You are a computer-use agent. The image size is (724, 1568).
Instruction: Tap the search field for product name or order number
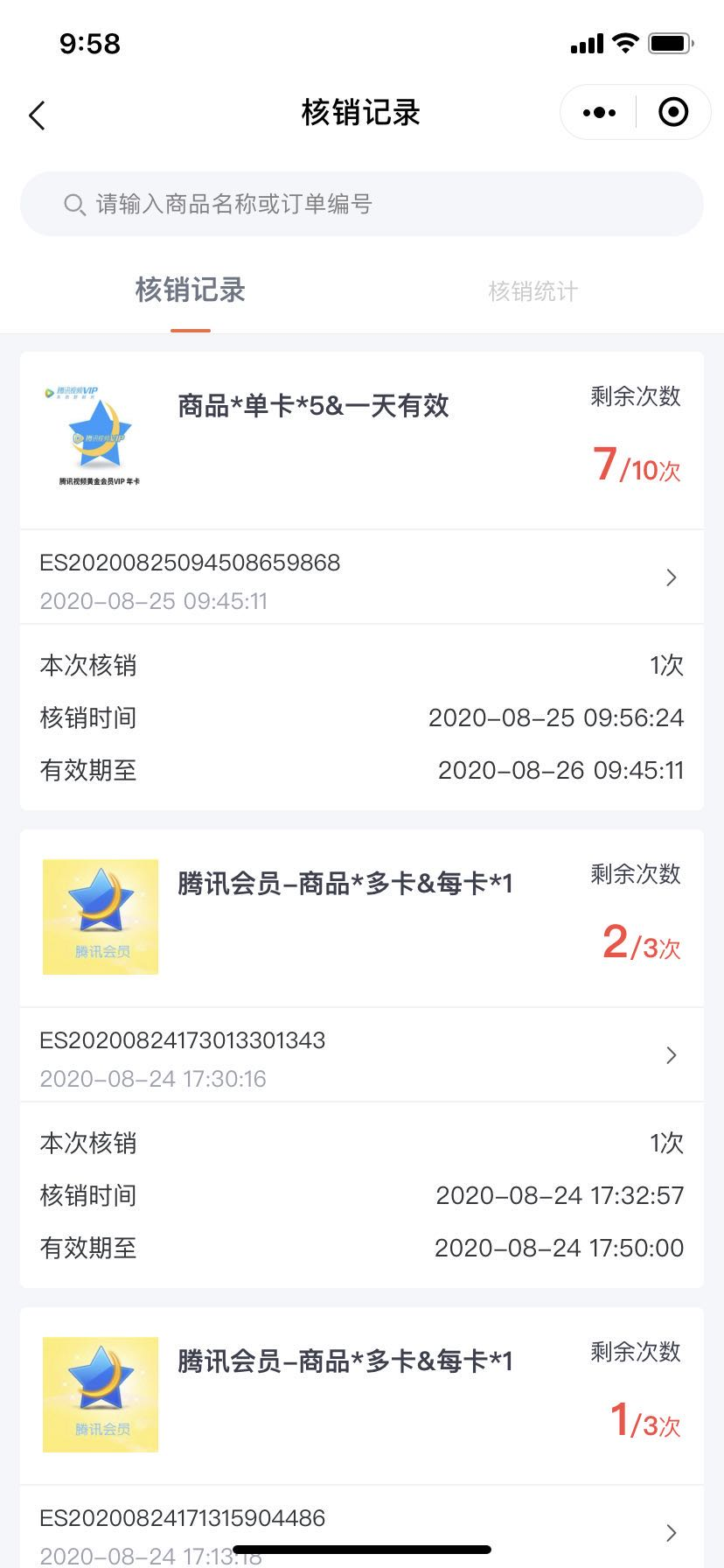click(362, 205)
